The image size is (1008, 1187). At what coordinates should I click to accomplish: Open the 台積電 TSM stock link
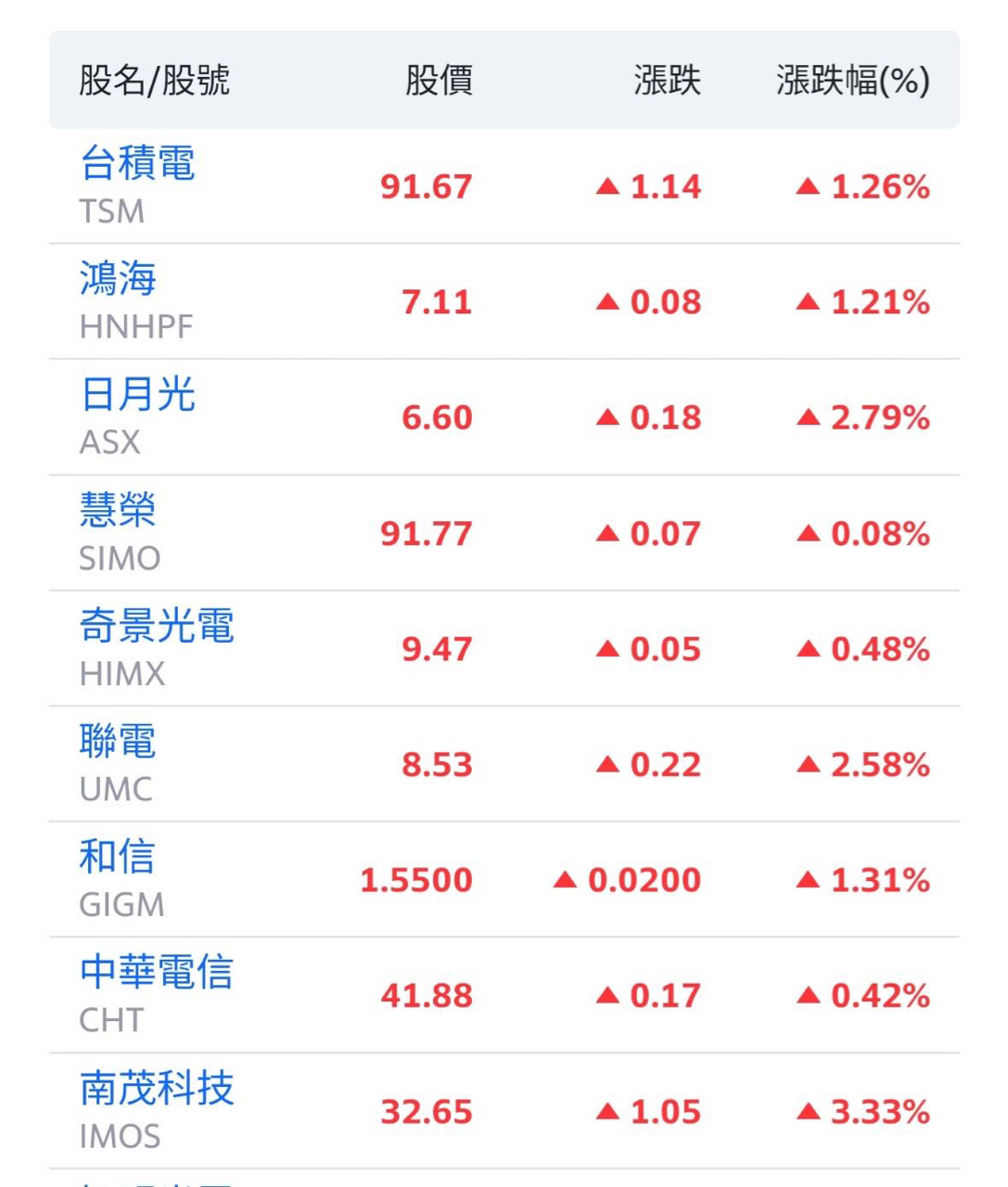click(x=137, y=163)
